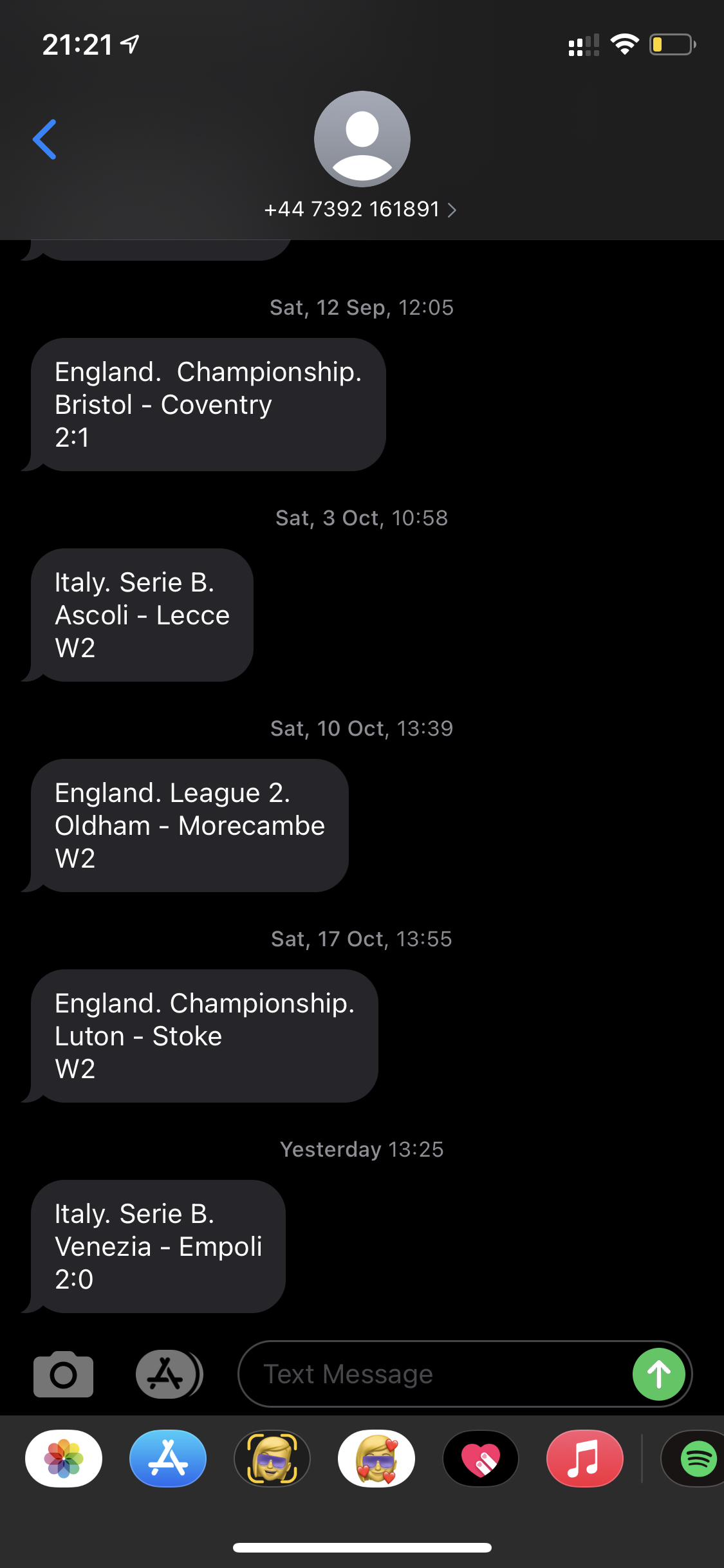
Task: Open Photos in the app strip
Action: 64,1459
